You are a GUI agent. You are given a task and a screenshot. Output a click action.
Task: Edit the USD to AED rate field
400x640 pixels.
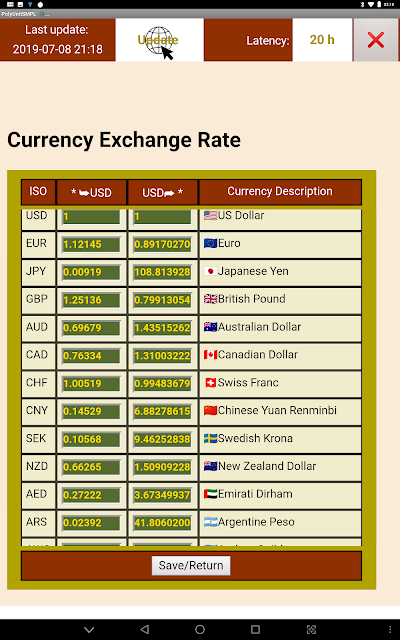(162, 495)
